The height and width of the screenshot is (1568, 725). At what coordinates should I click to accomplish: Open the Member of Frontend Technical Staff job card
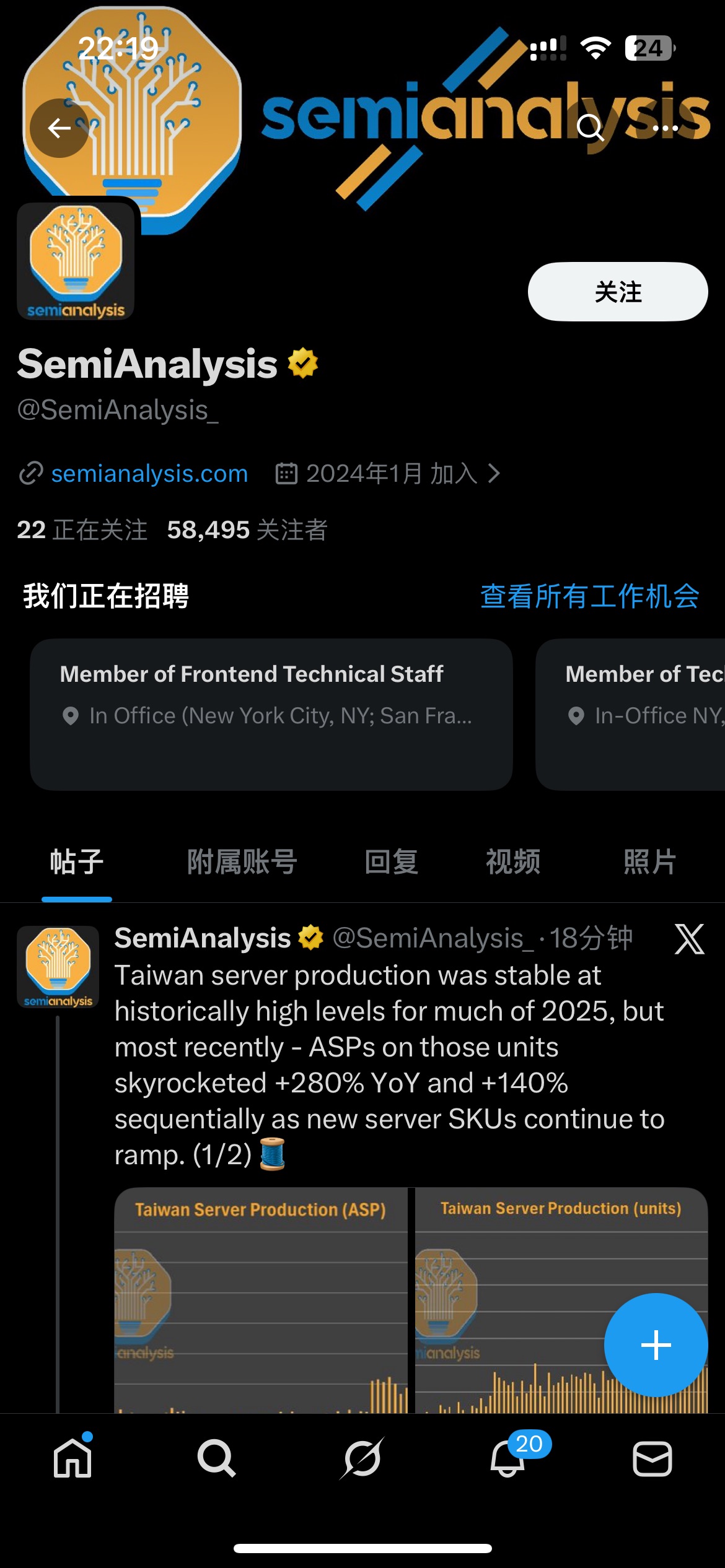coord(271,713)
